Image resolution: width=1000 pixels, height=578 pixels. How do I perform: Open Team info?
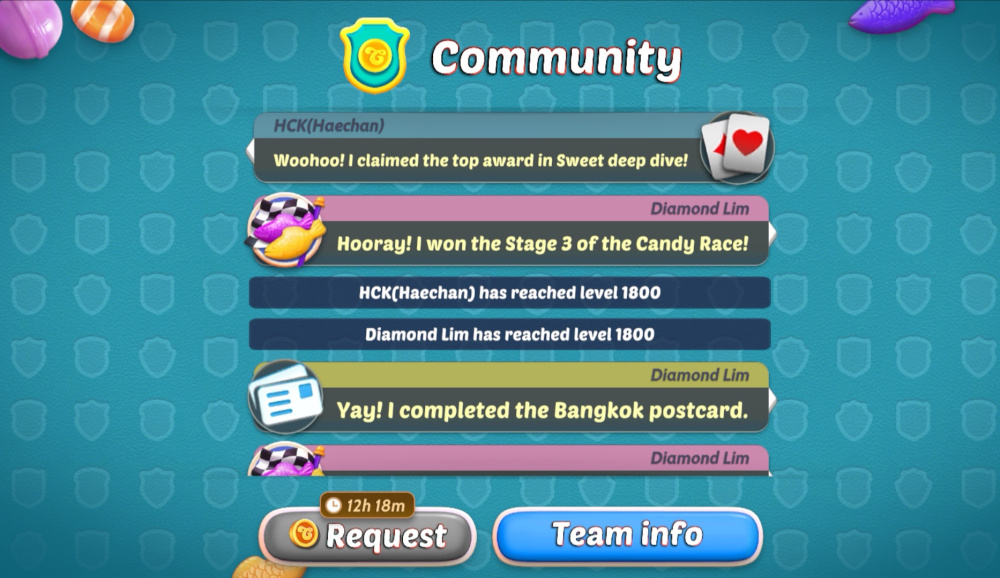[627, 534]
